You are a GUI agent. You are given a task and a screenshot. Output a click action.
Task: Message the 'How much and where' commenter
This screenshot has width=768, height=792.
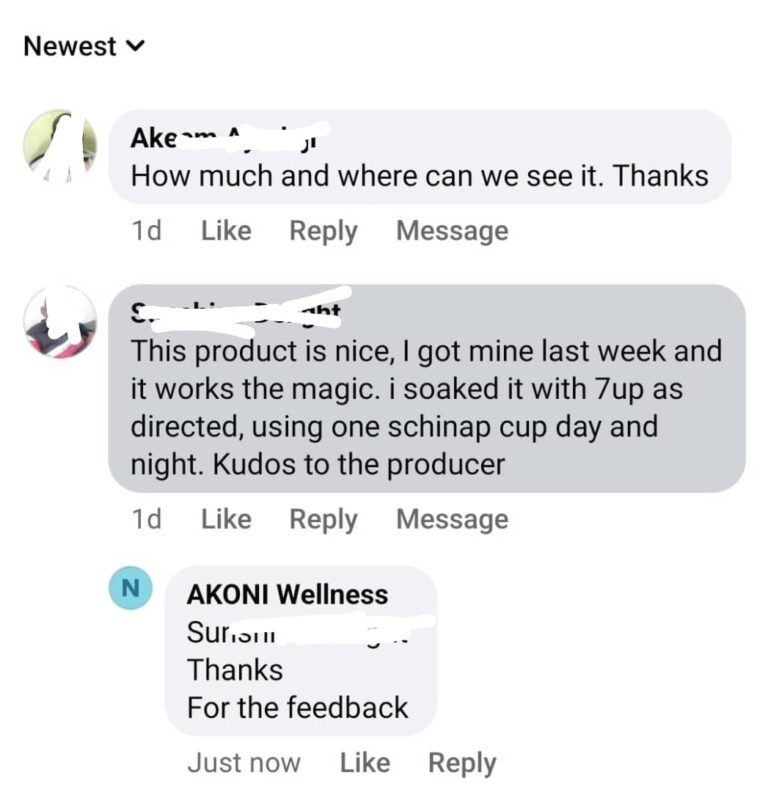tap(452, 231)
